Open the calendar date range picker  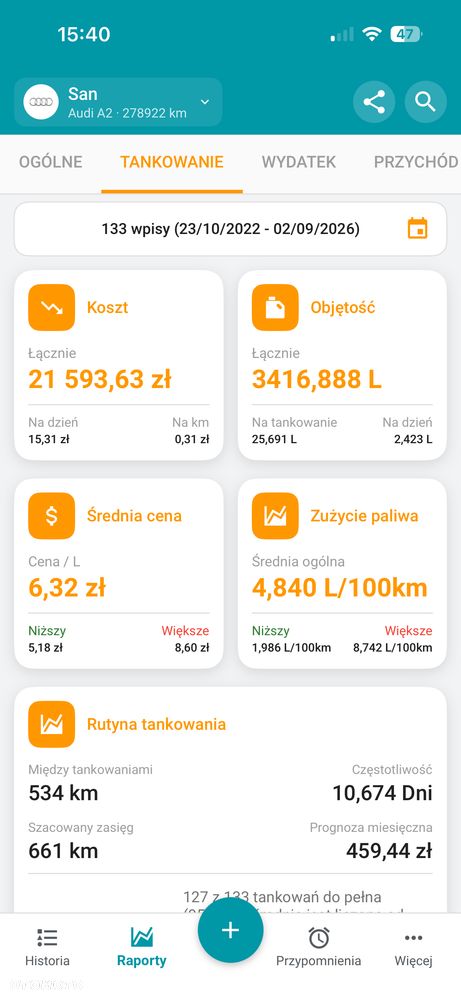point(418,229)
